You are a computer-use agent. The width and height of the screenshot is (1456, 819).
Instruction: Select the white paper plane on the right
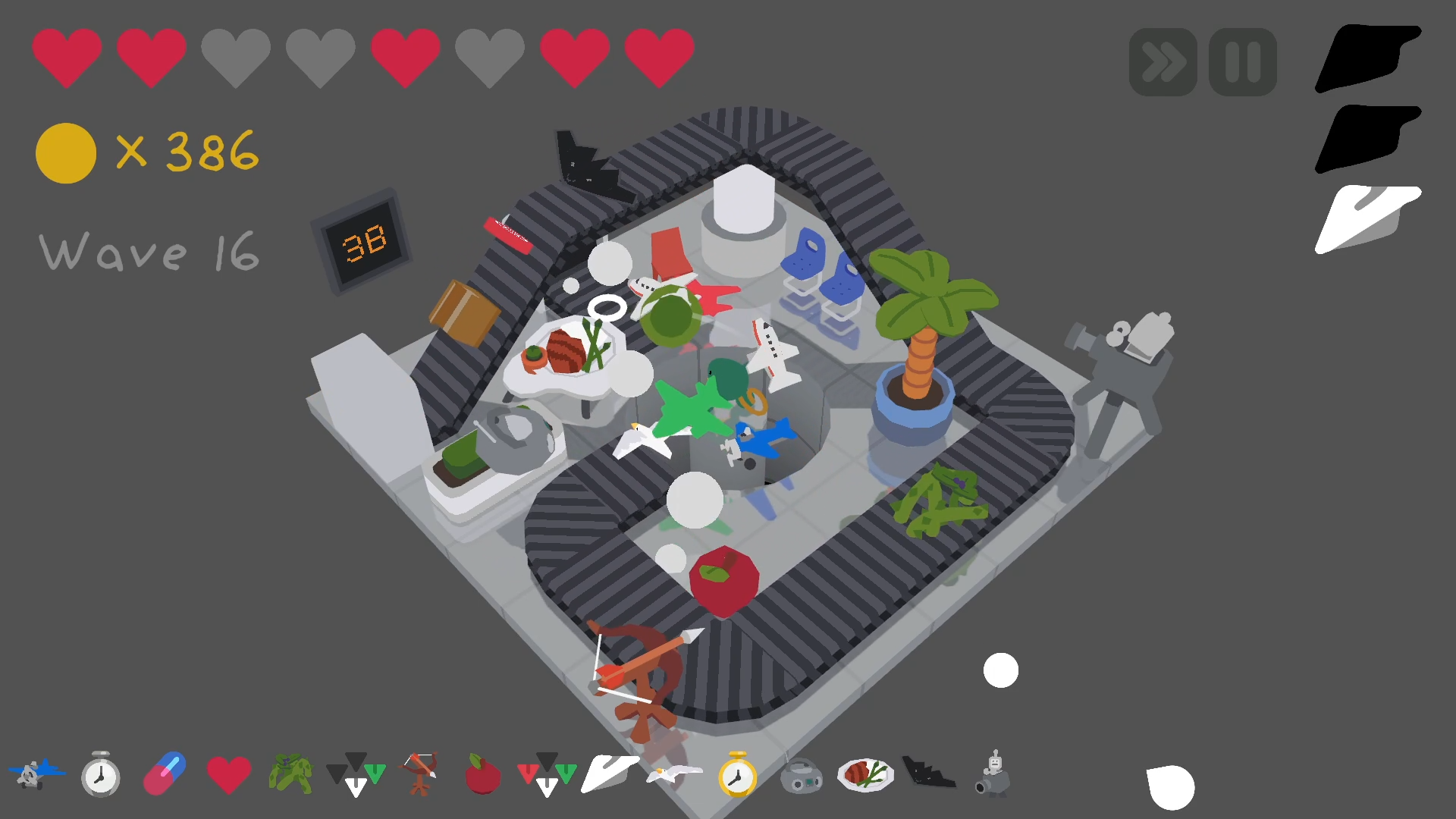(x=1367, y=219)
